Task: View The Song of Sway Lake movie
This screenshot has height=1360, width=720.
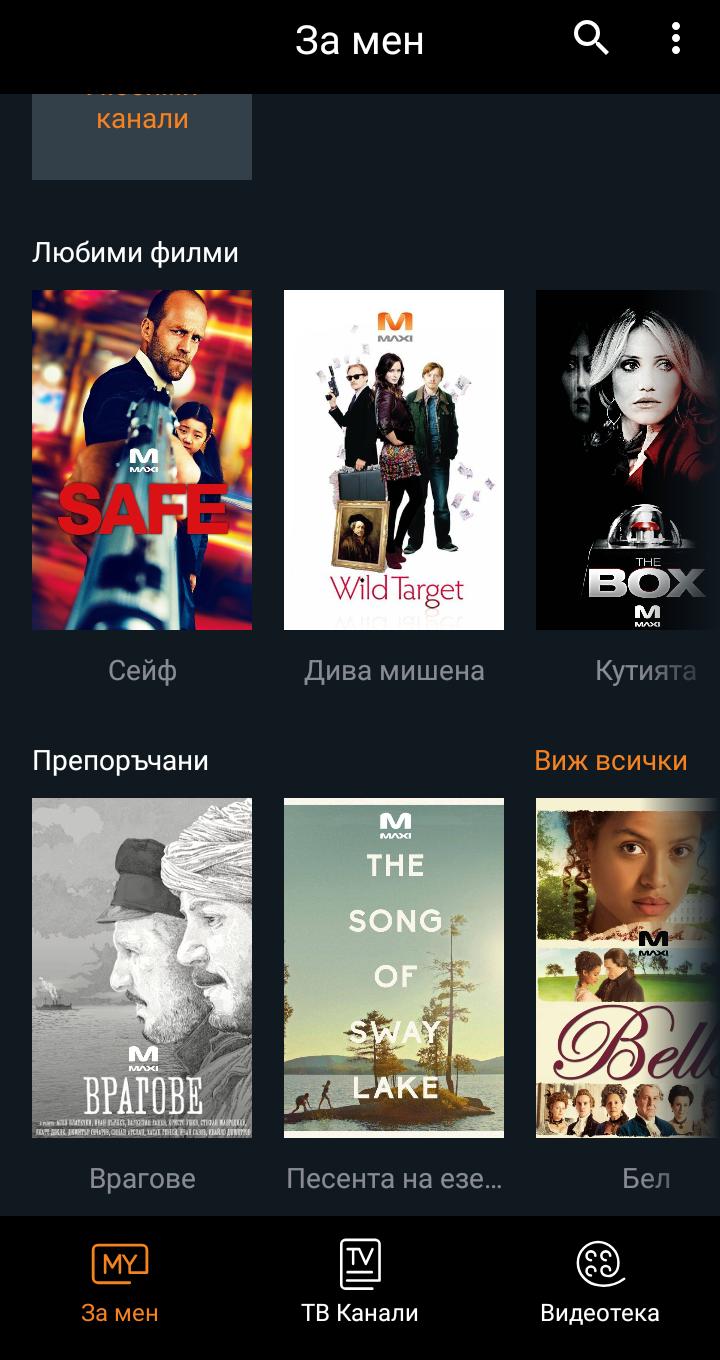Action: point(394,968)
